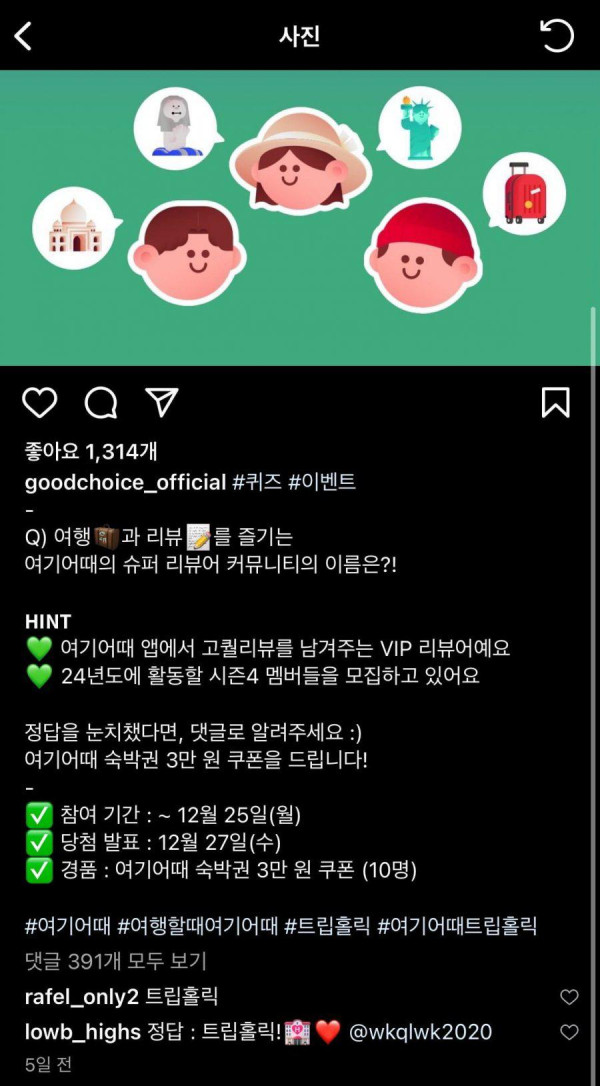Viewport: 600px width, 1086px height.
Task: Open hashtag #여행할때여기어때
Action: pyautogui.click(x=197, y=926)
